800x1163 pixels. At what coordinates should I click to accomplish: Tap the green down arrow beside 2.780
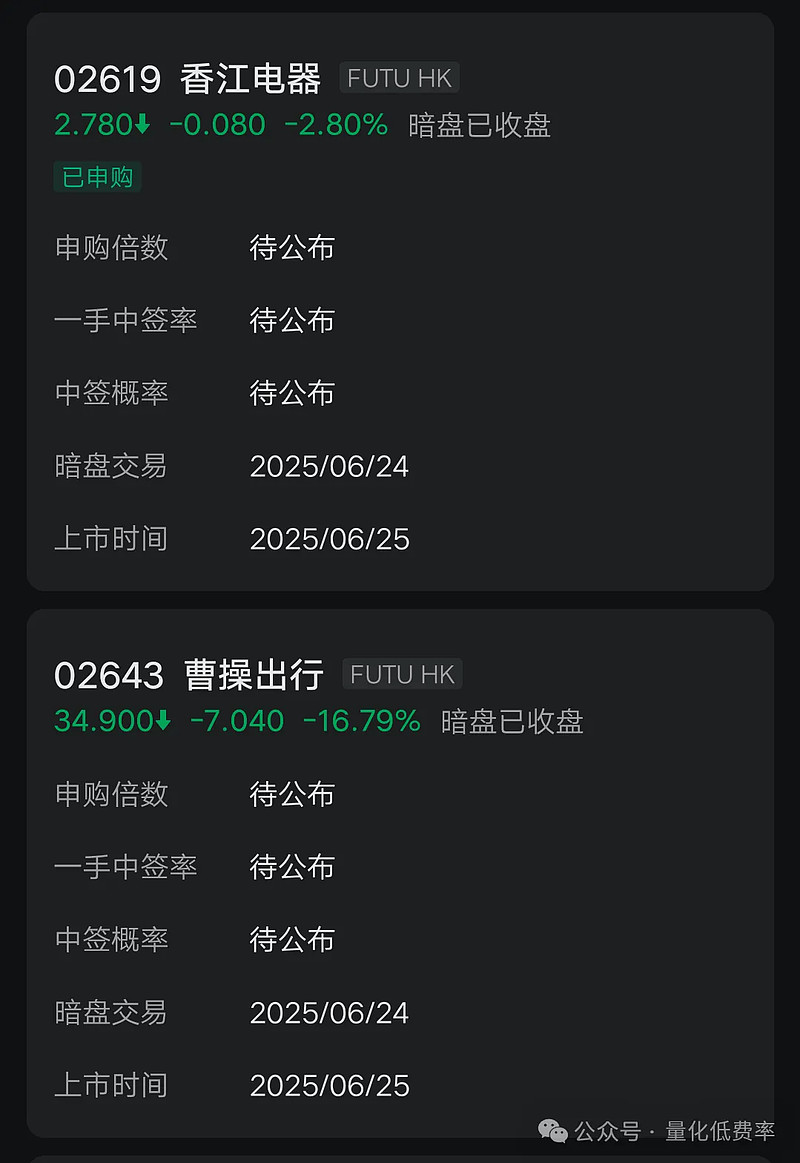tap(140, 124)
